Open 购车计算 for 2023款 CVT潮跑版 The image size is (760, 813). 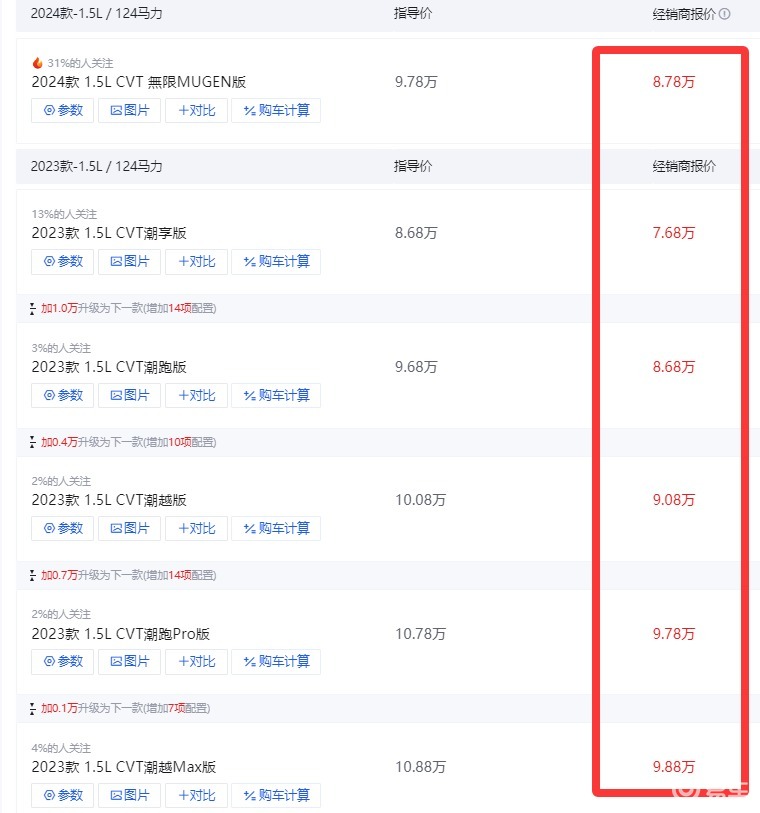click(x=276, y=395)
